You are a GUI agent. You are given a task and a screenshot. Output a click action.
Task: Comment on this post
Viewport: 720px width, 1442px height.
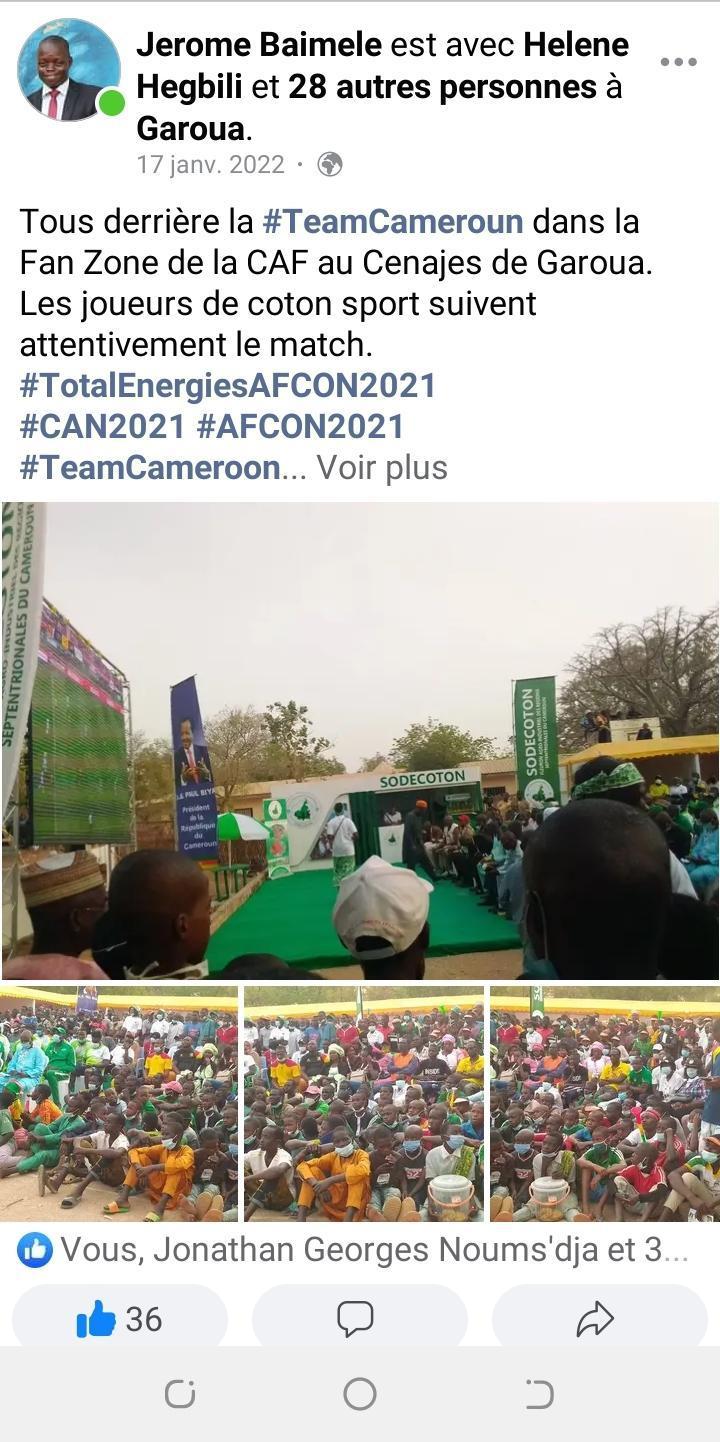[x=356, y=1320]
